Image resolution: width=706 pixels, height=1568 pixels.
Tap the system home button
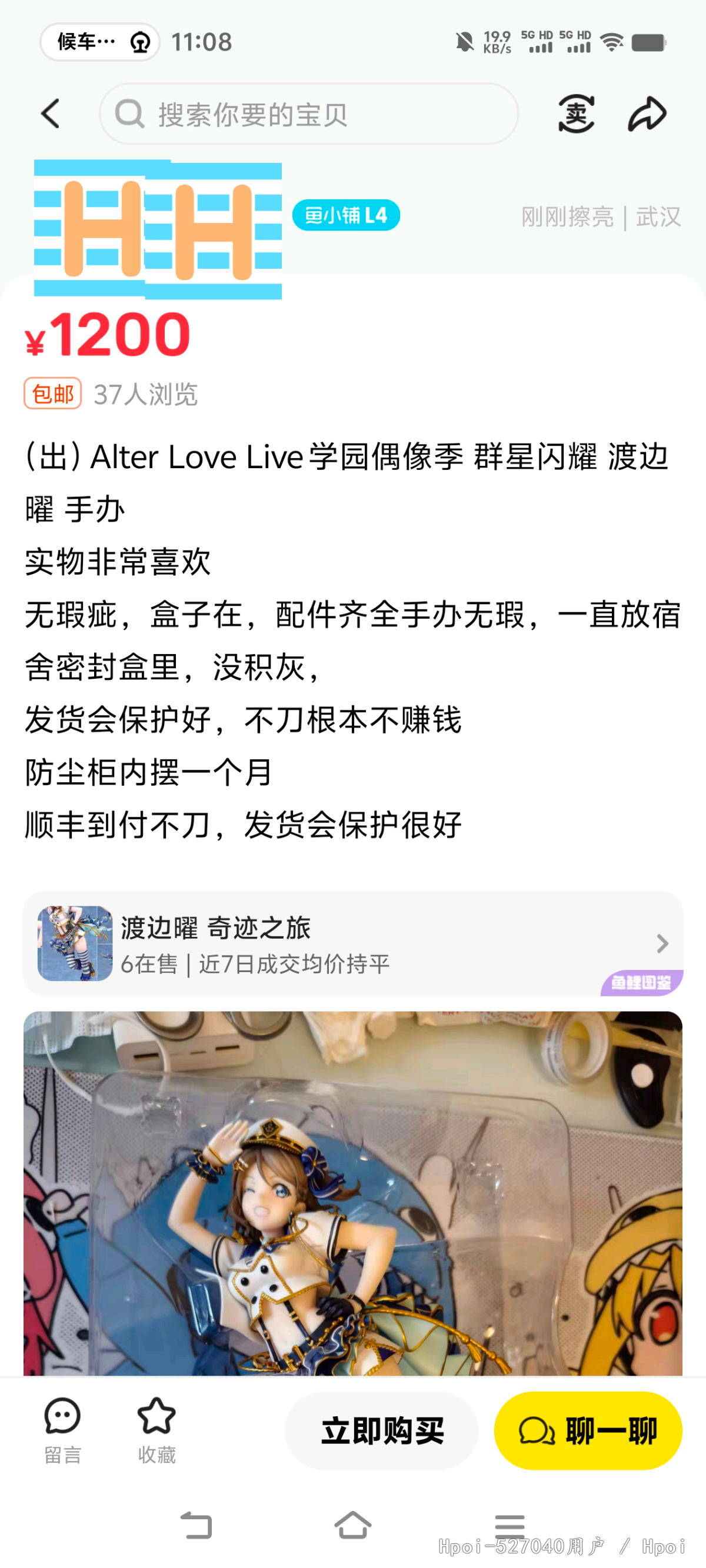tap(352, 1526)
